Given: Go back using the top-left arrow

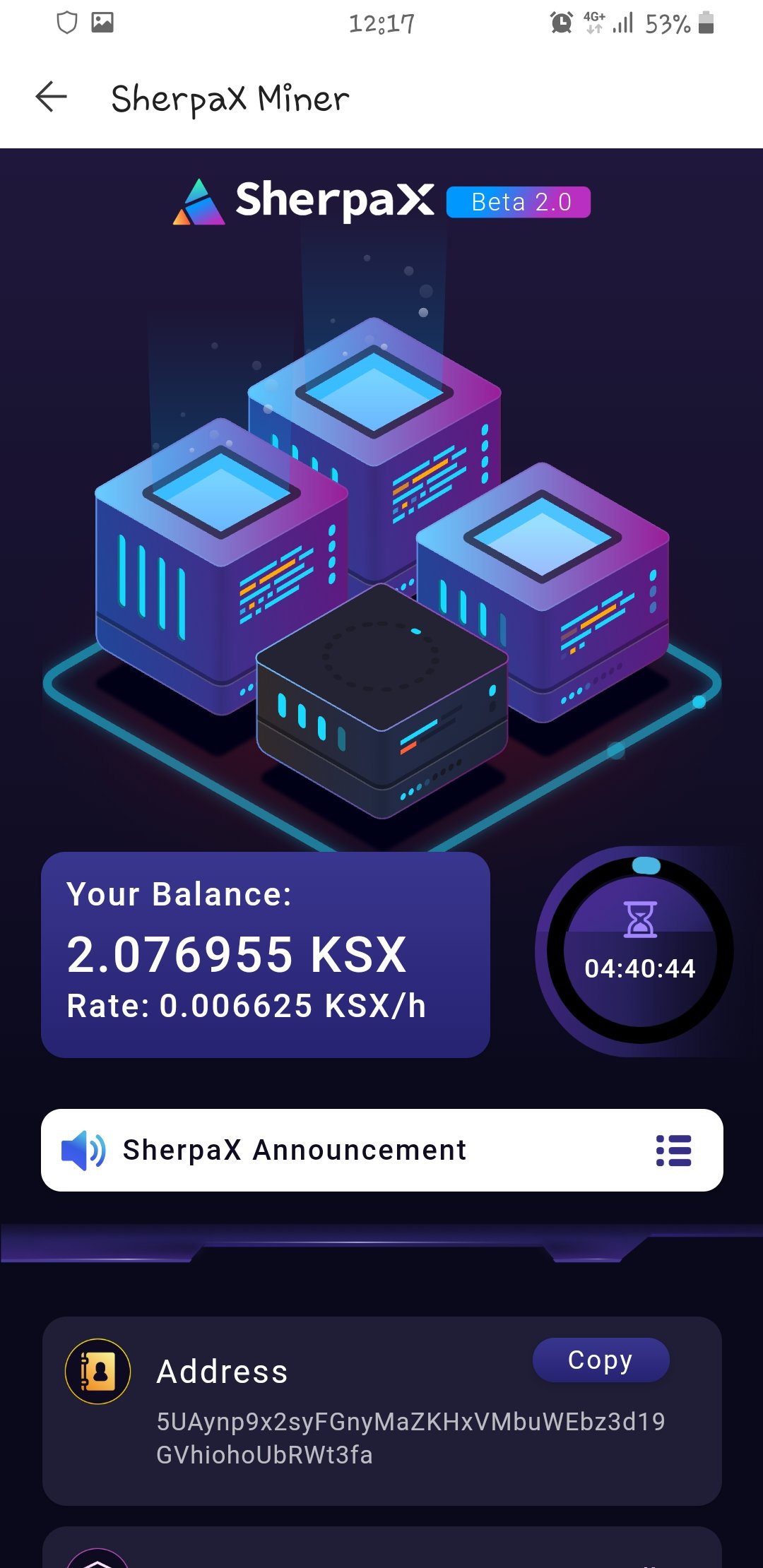Looking at the screenshot, I should tap(52, 97).
